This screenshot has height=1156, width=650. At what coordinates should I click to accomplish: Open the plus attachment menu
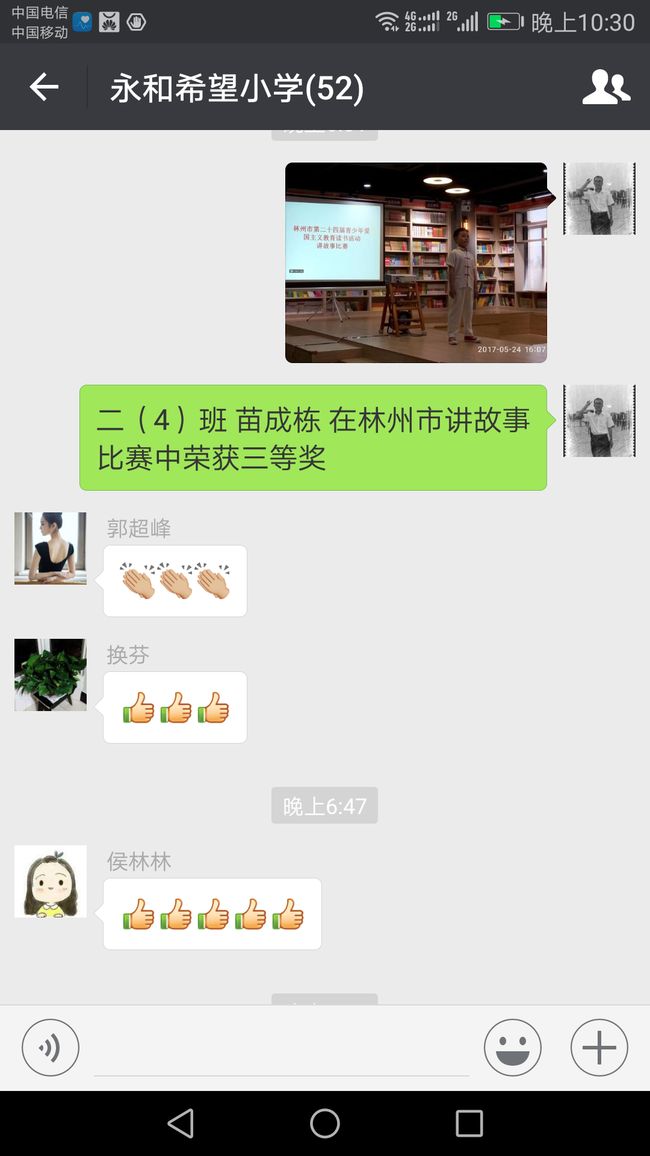pyautogui.click(x=599, y=1047)
